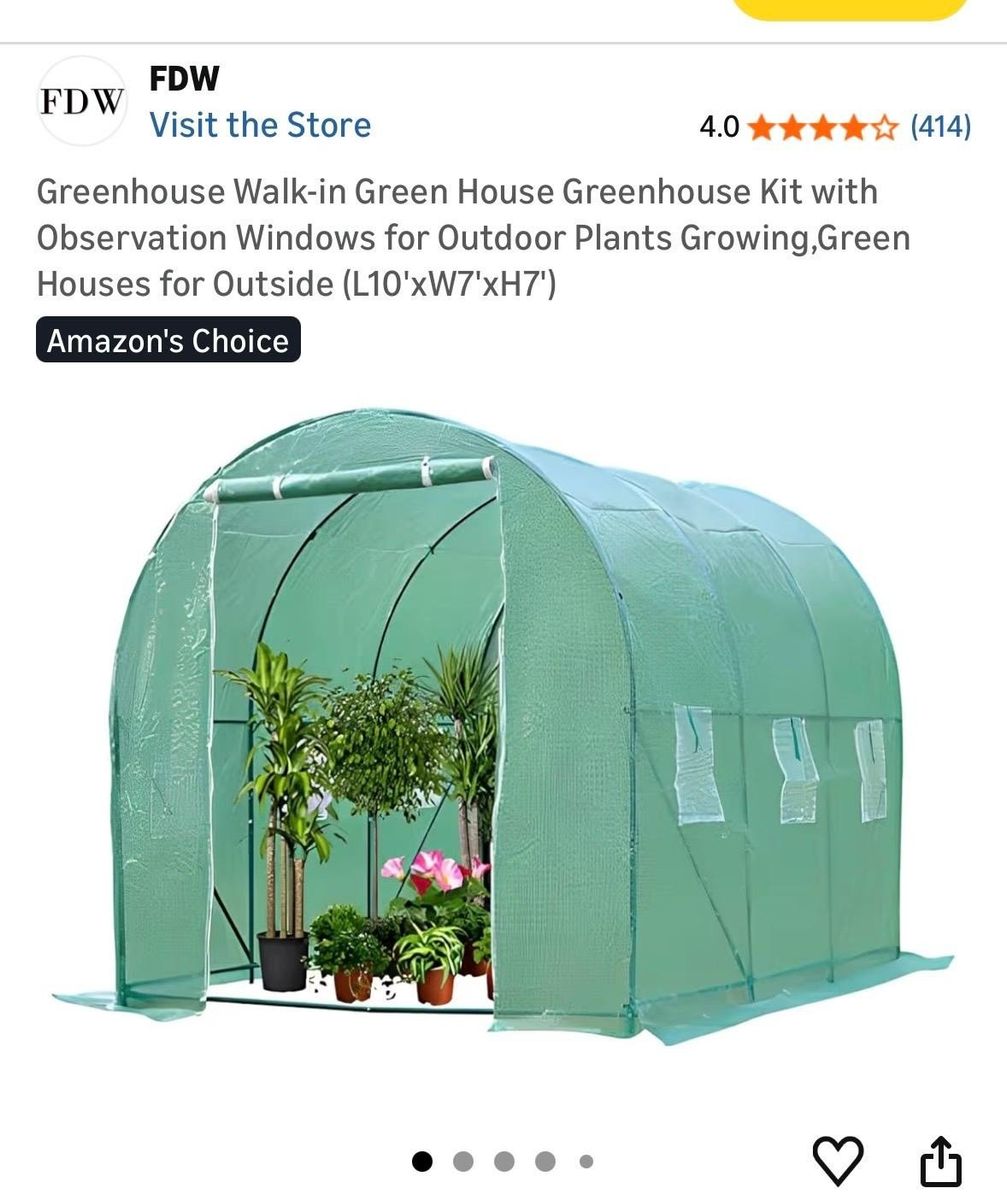Tap the yellow button at top

click(850, 8)
